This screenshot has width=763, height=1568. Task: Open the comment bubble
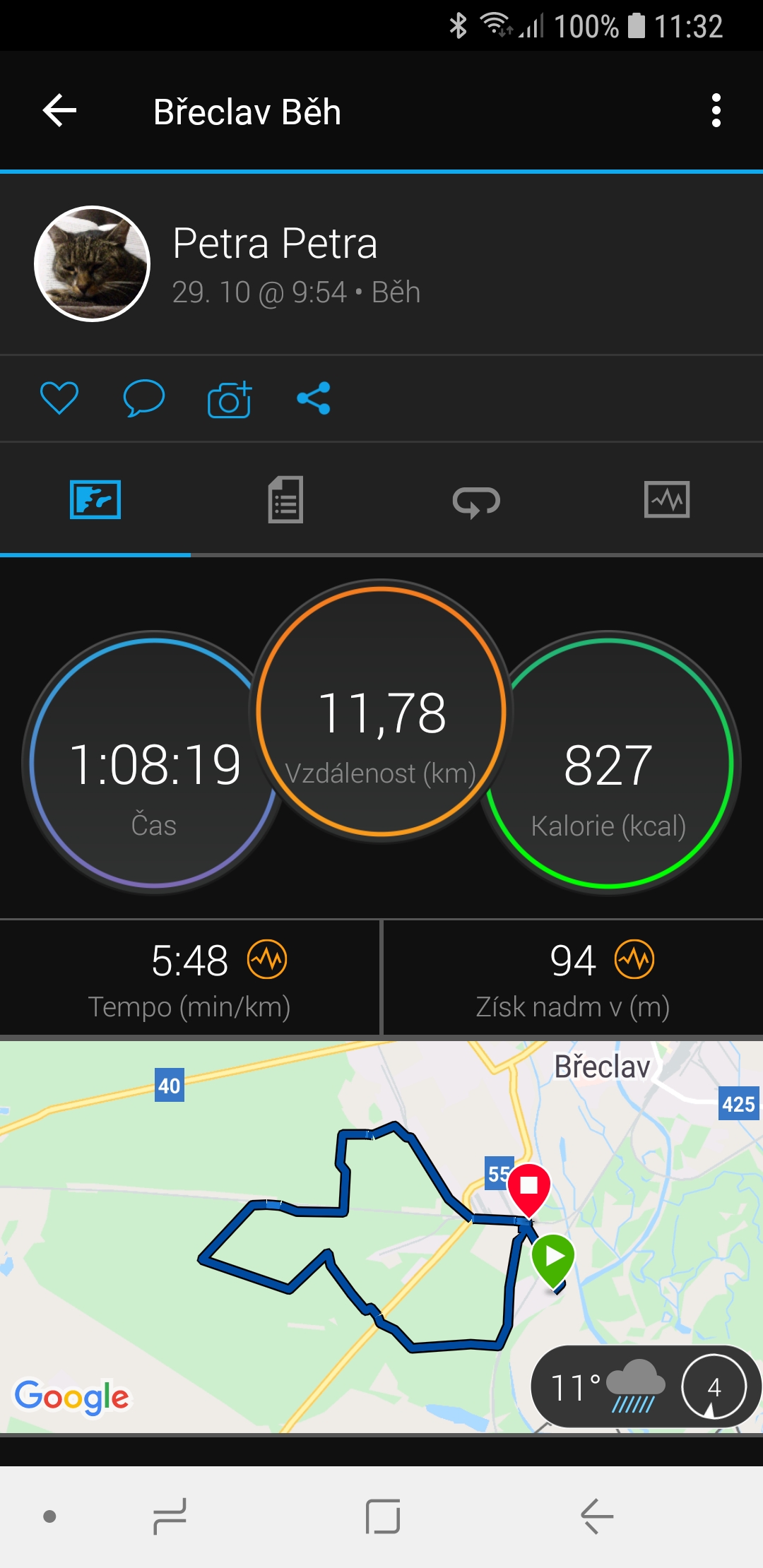pyautogui.click(x=144, y=398)
